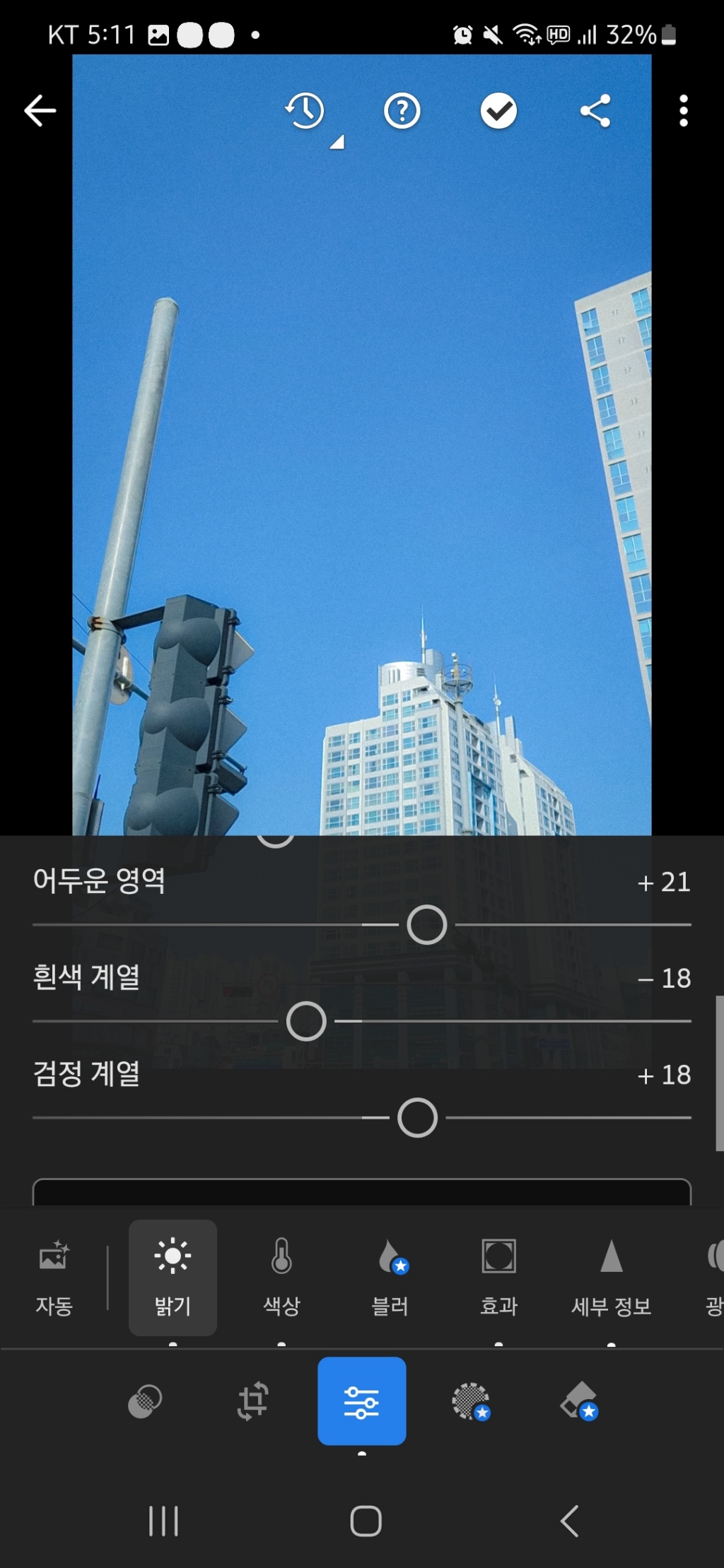The height and width of the screenshot is (1568, 724).
Task: Open the help icon at the top
Action: coord(401,111)
